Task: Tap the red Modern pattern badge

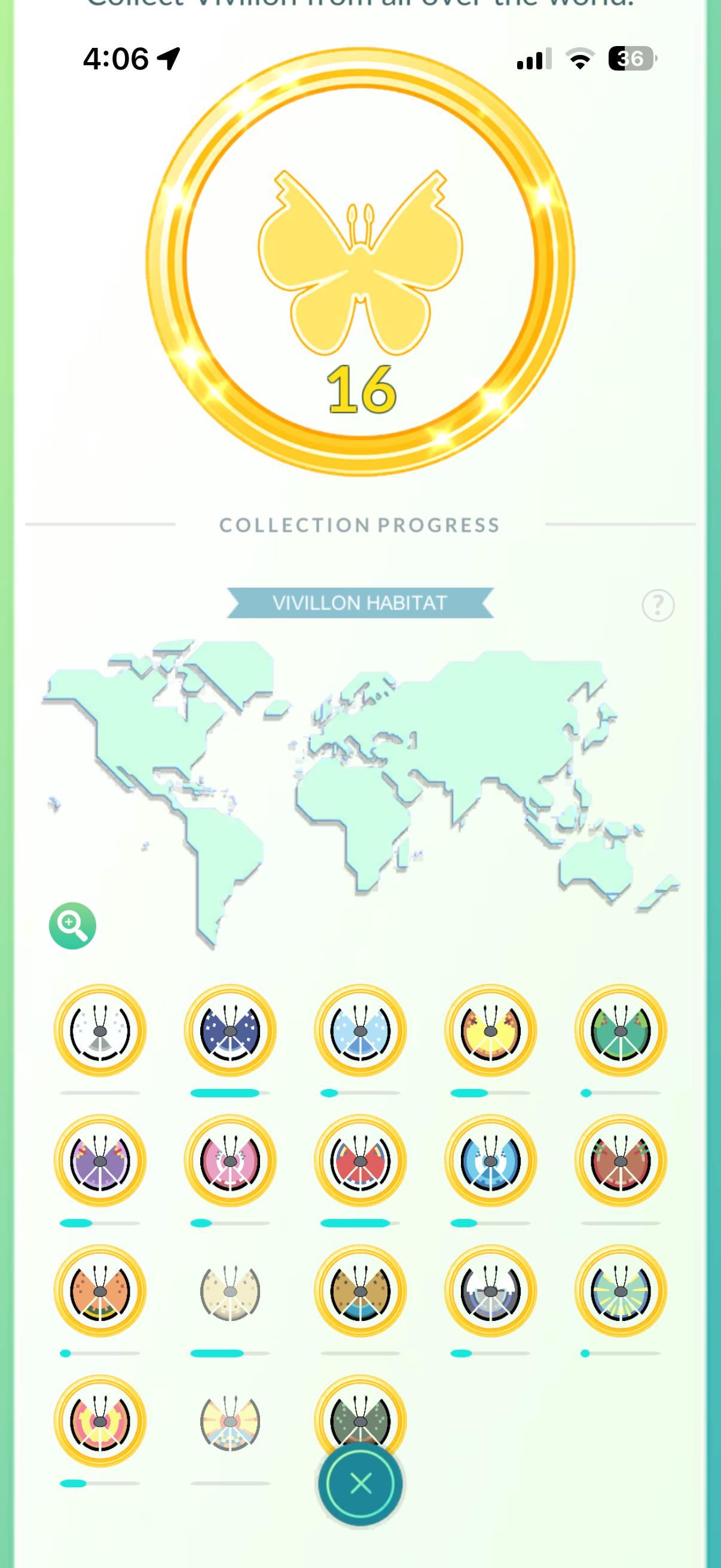Action: tap(360, 1161)
